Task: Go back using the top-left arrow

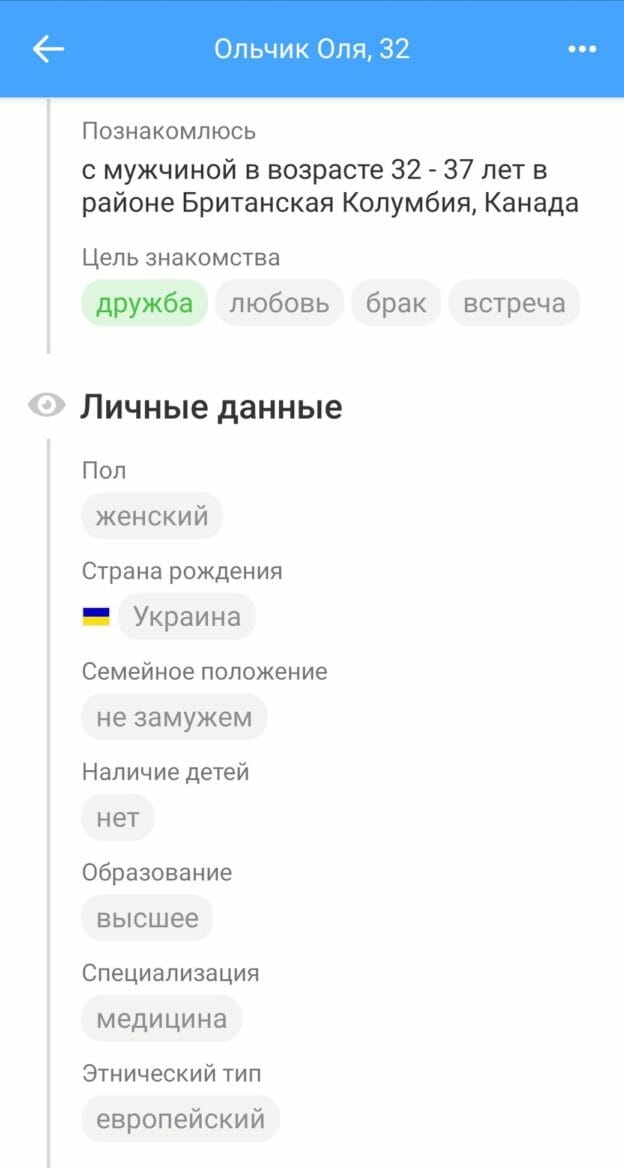Action: tap(48, 49)
